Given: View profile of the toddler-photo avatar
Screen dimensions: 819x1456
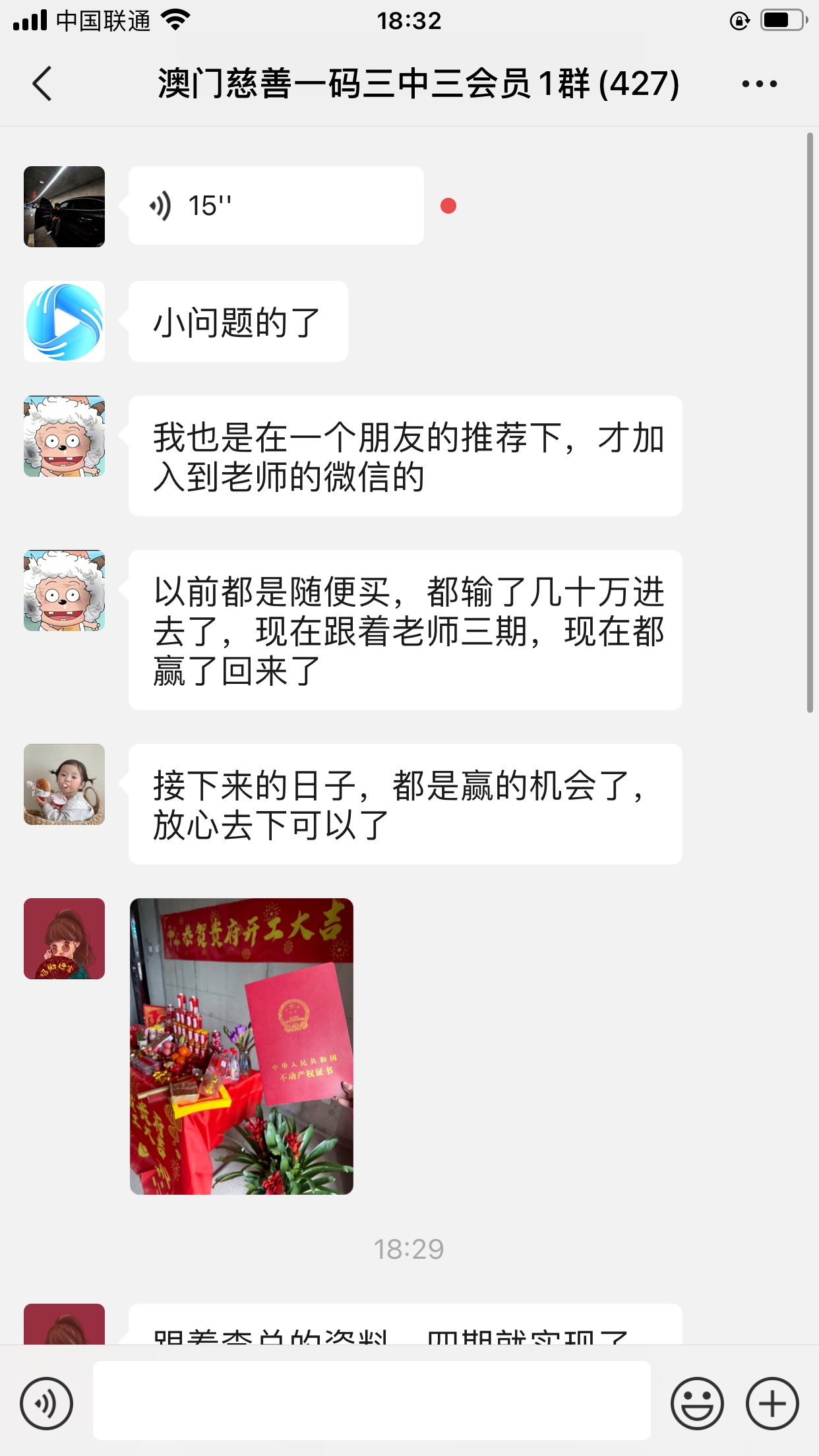Looking at the screenshot, I should coord(64,785).
